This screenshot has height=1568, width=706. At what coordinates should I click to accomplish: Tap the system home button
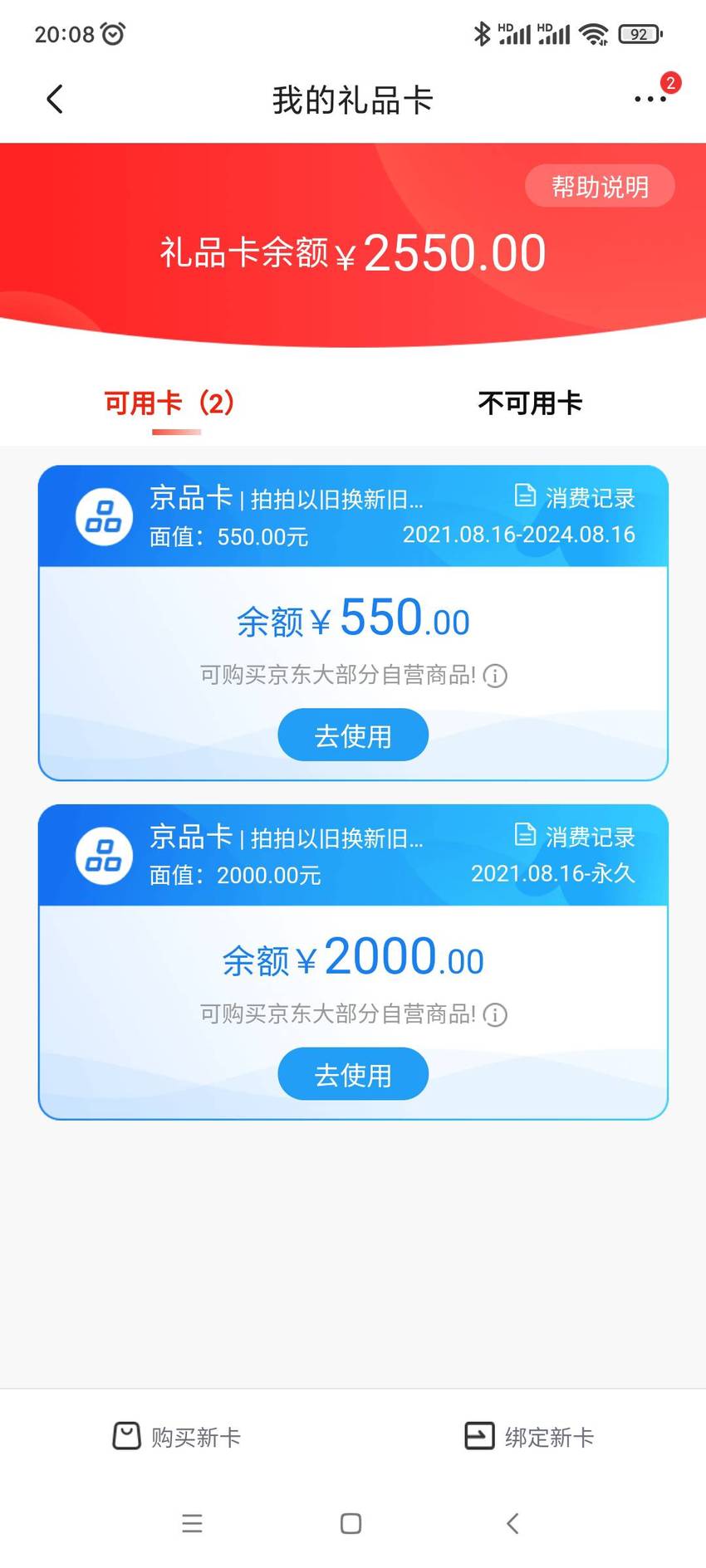pos(351,1523)
